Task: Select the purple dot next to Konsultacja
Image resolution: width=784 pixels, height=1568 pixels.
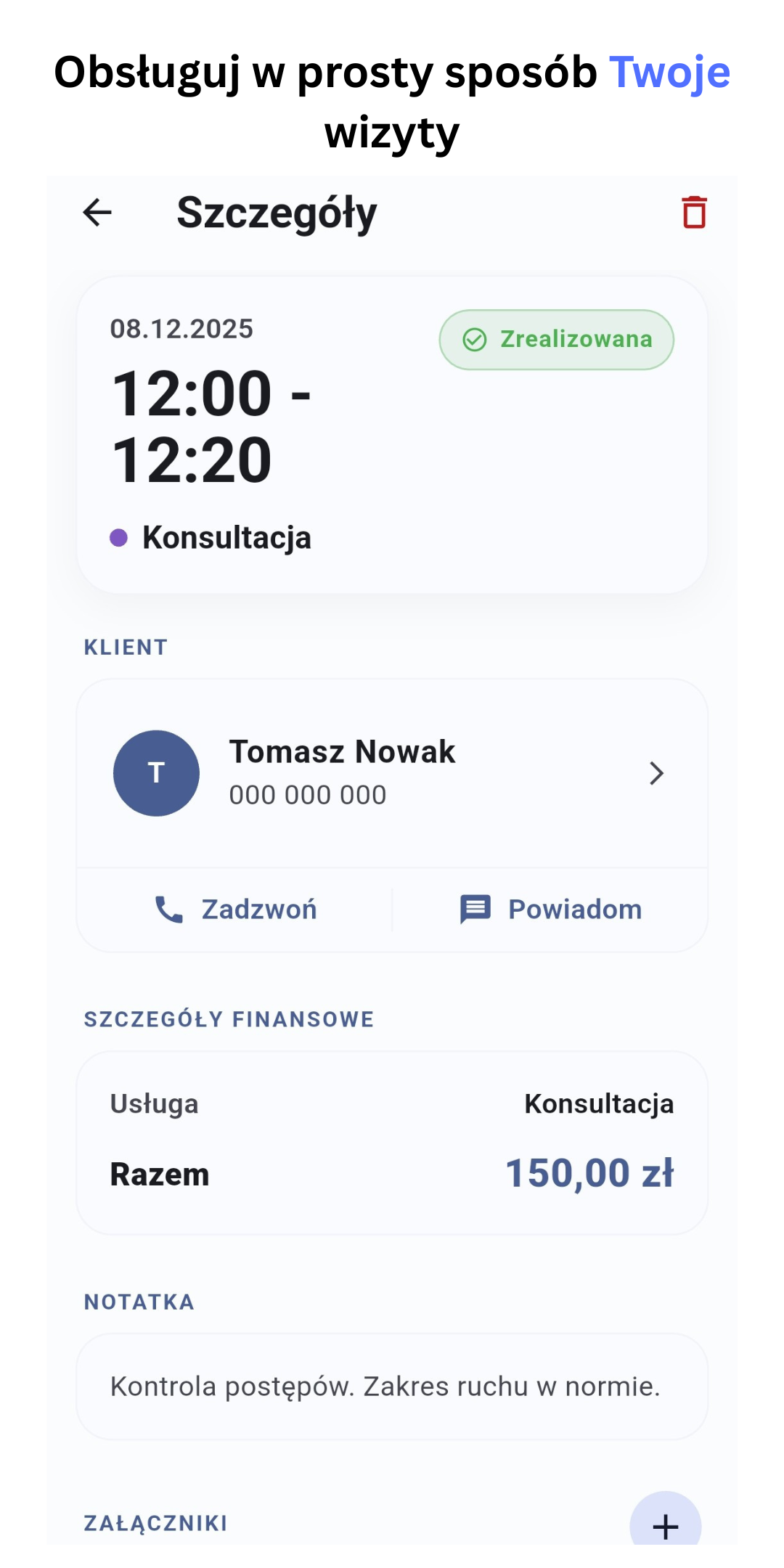Action: (117, 537)
